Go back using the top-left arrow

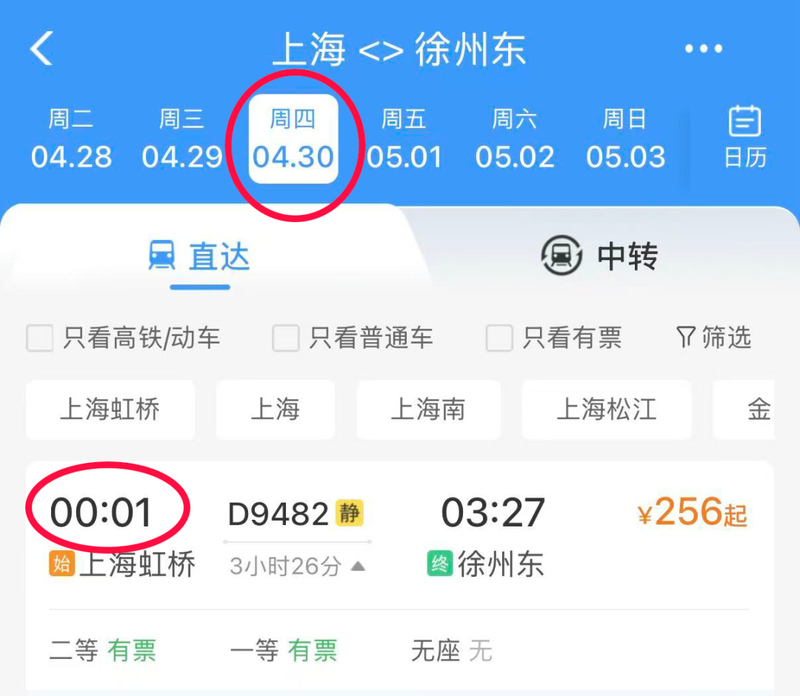42,48
